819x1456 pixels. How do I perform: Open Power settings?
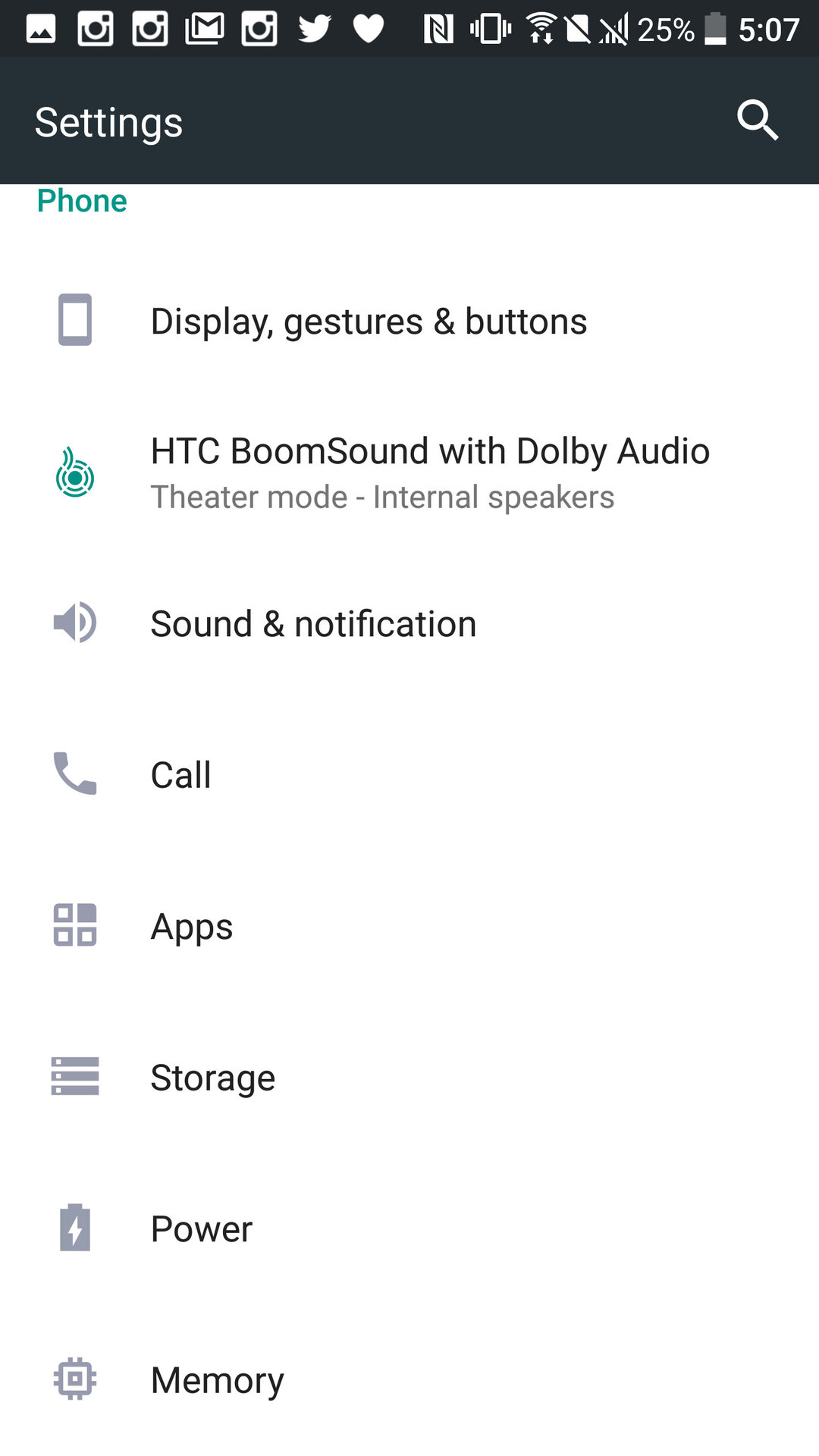(x=202, y=1228)
